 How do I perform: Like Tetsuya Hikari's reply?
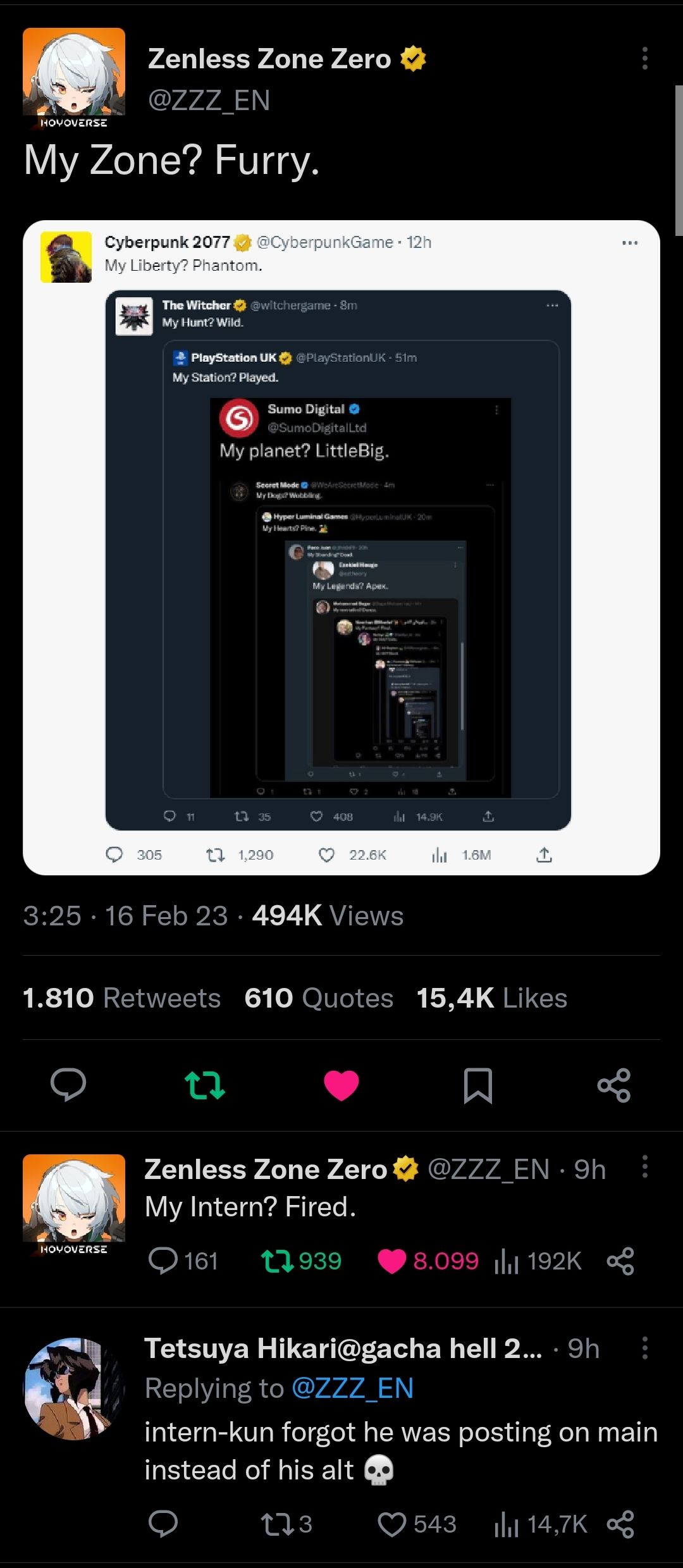pyautogui.click(x=392, y=1524)
